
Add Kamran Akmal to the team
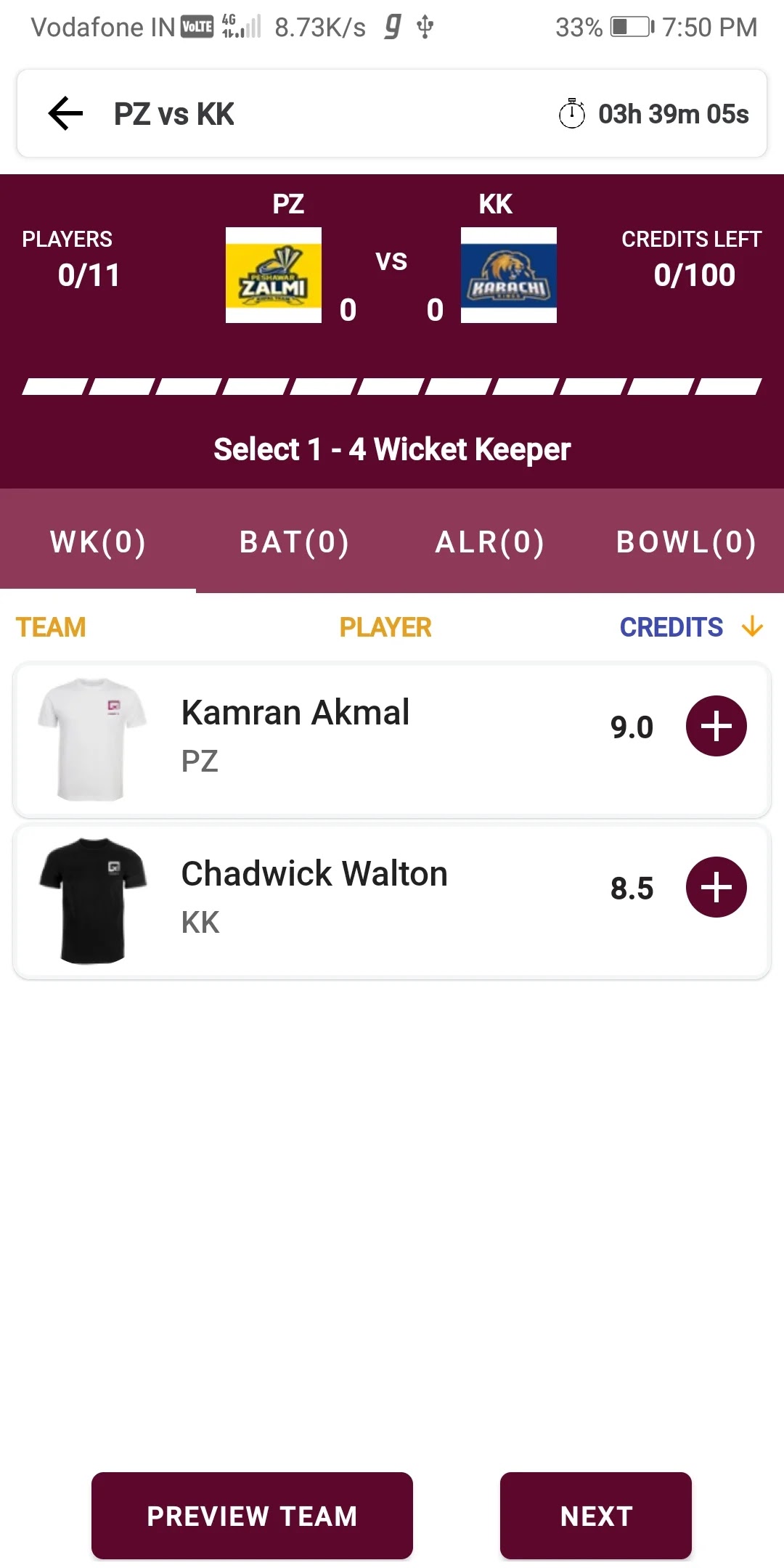716,726
